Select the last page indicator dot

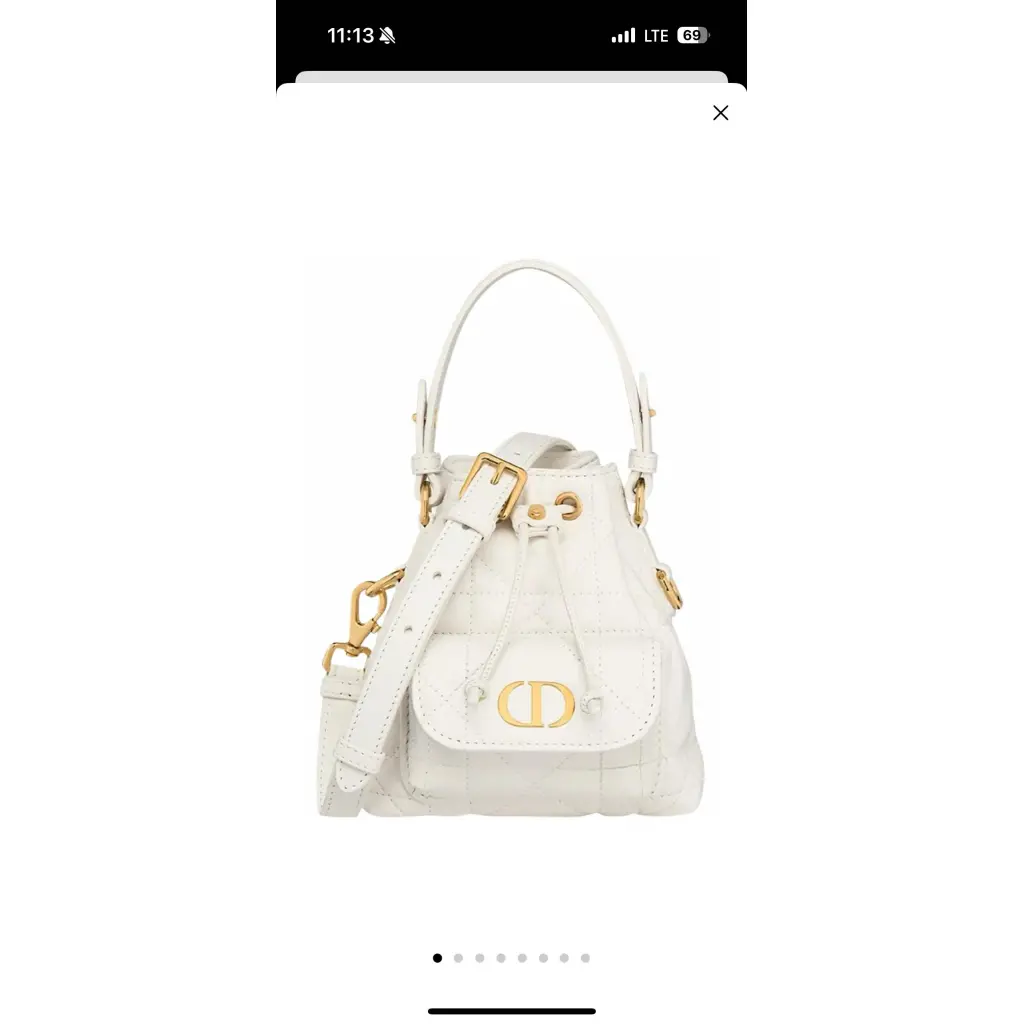coord(585,958)
